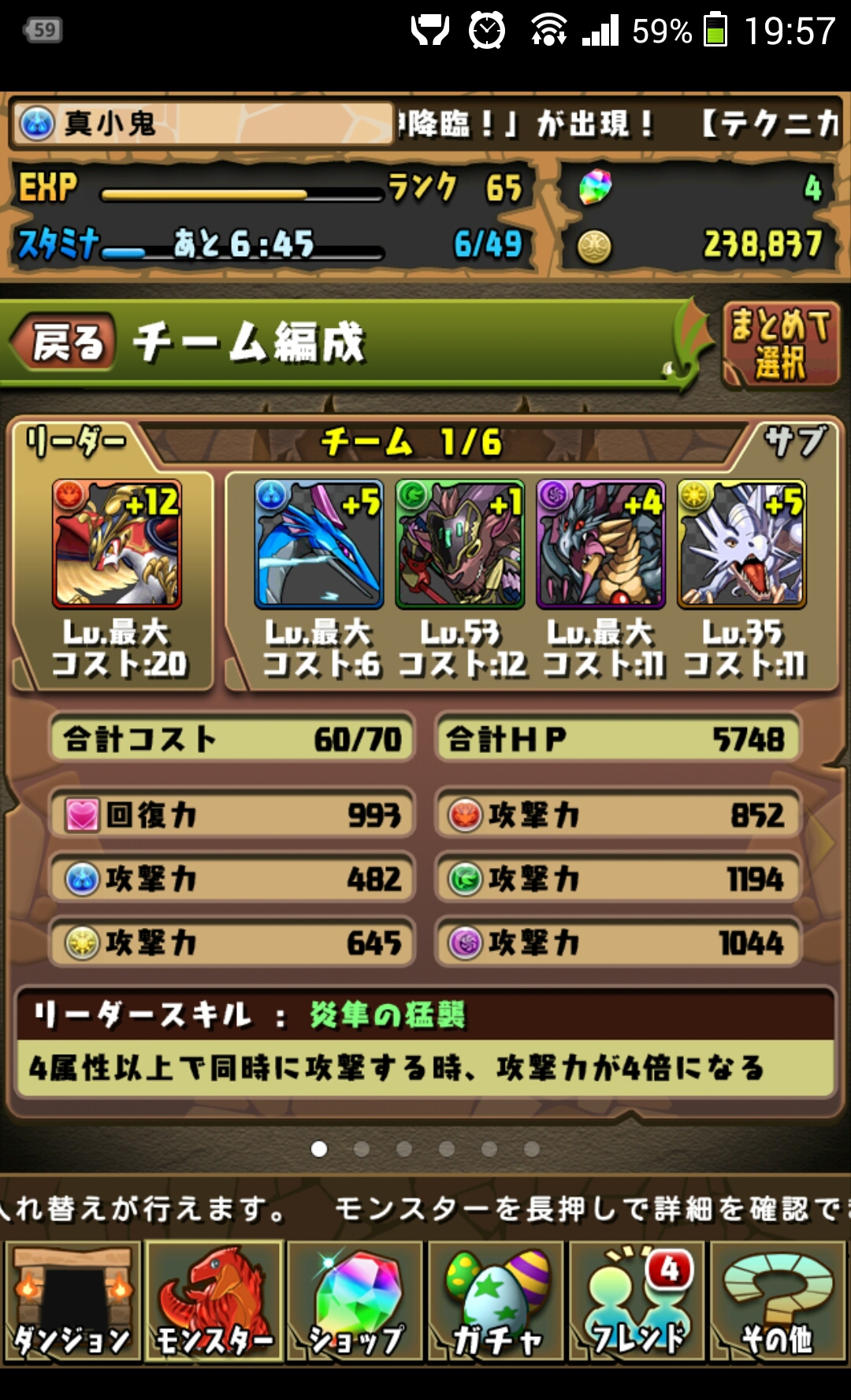Image resolution: width=851 pixels, height=1400 pixels.
Task: Select the blue sub monster, cost 6
Action: click(x=319, y=545)
